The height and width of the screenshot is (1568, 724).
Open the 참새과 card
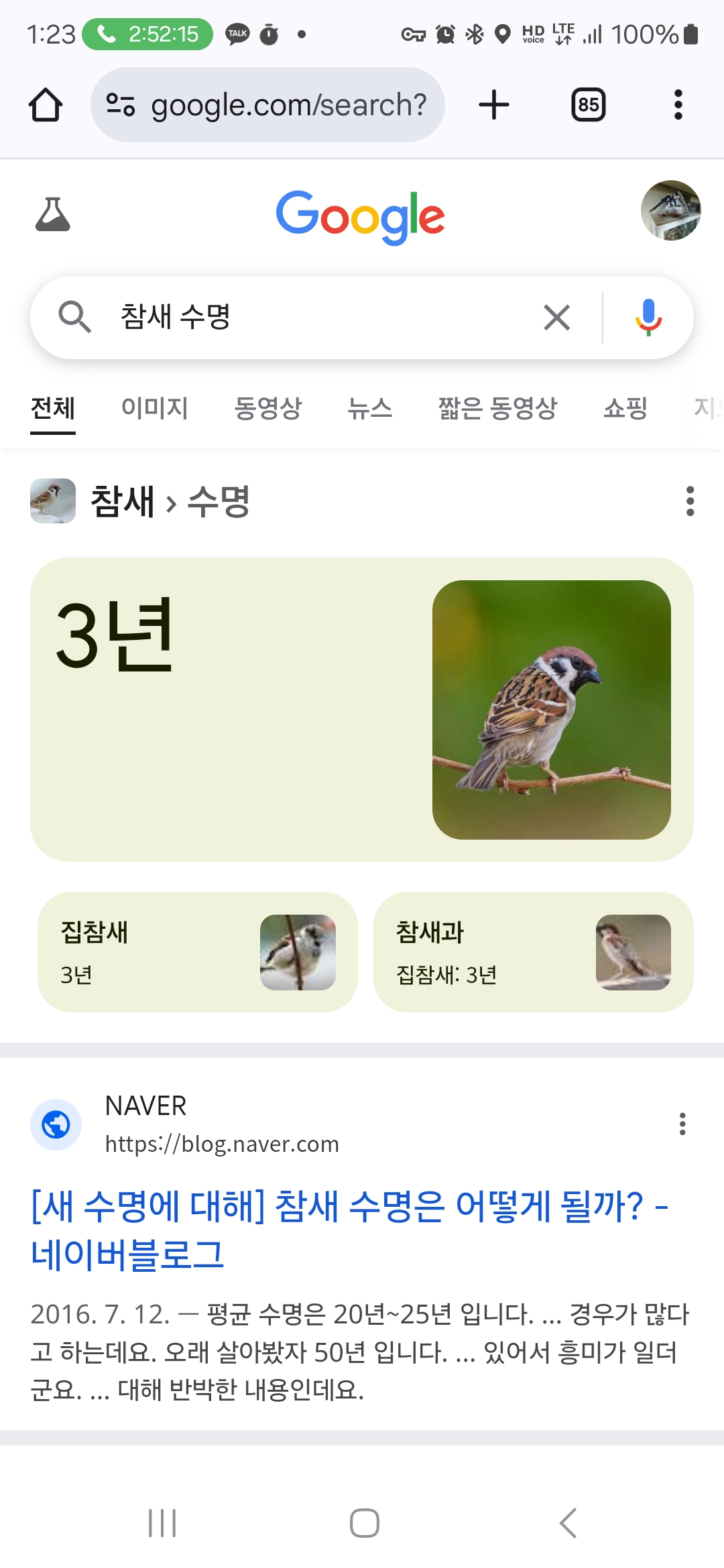click(x=533, y=952)
